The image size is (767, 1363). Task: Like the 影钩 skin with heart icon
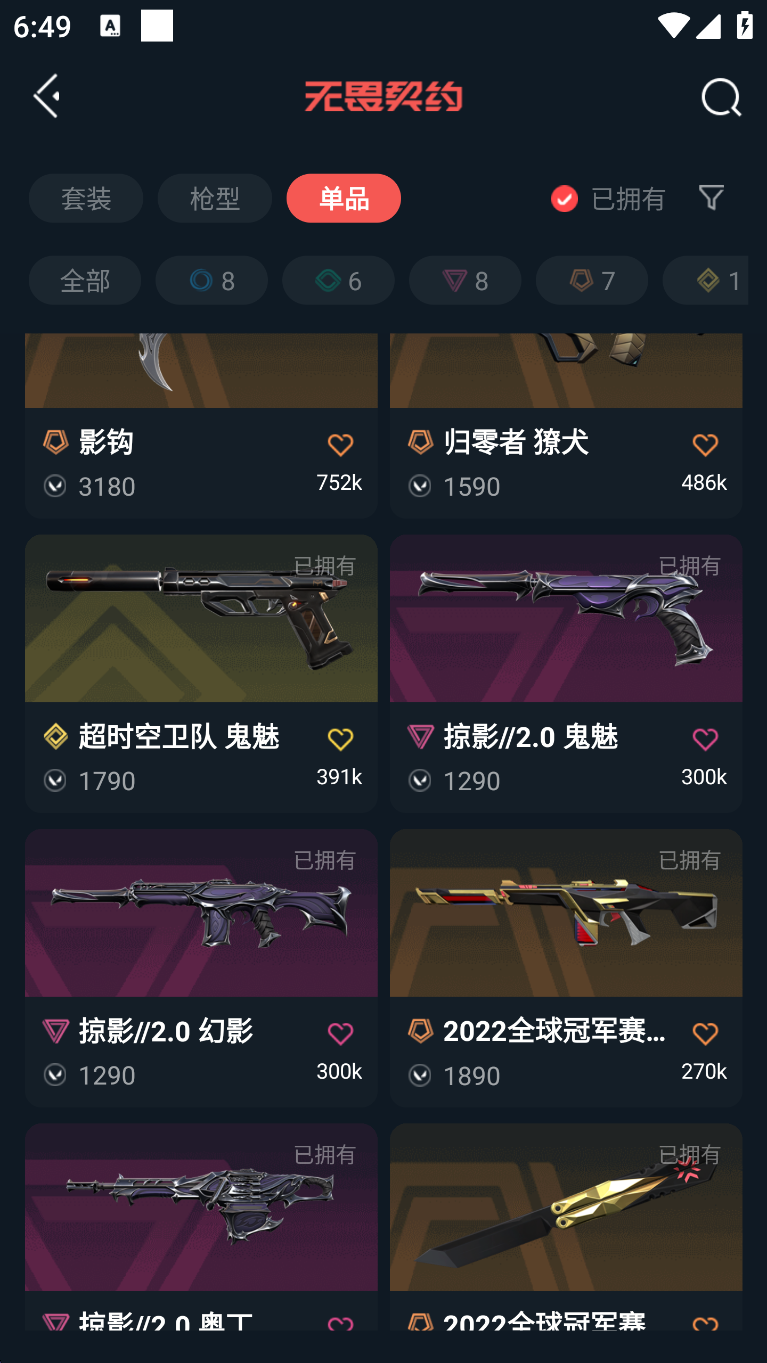(340, 445)
